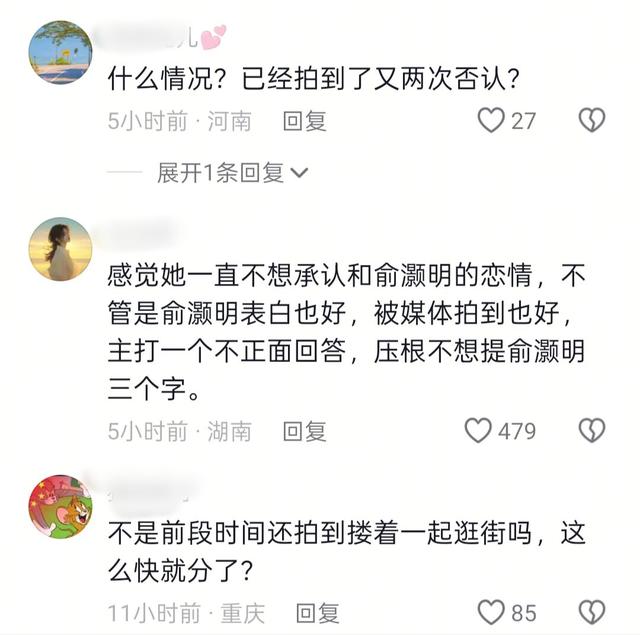
Task: Open the Tom and Jerry avatar of the 重庆 commenter
Action: pyautogui.click(x=60, y=507)
